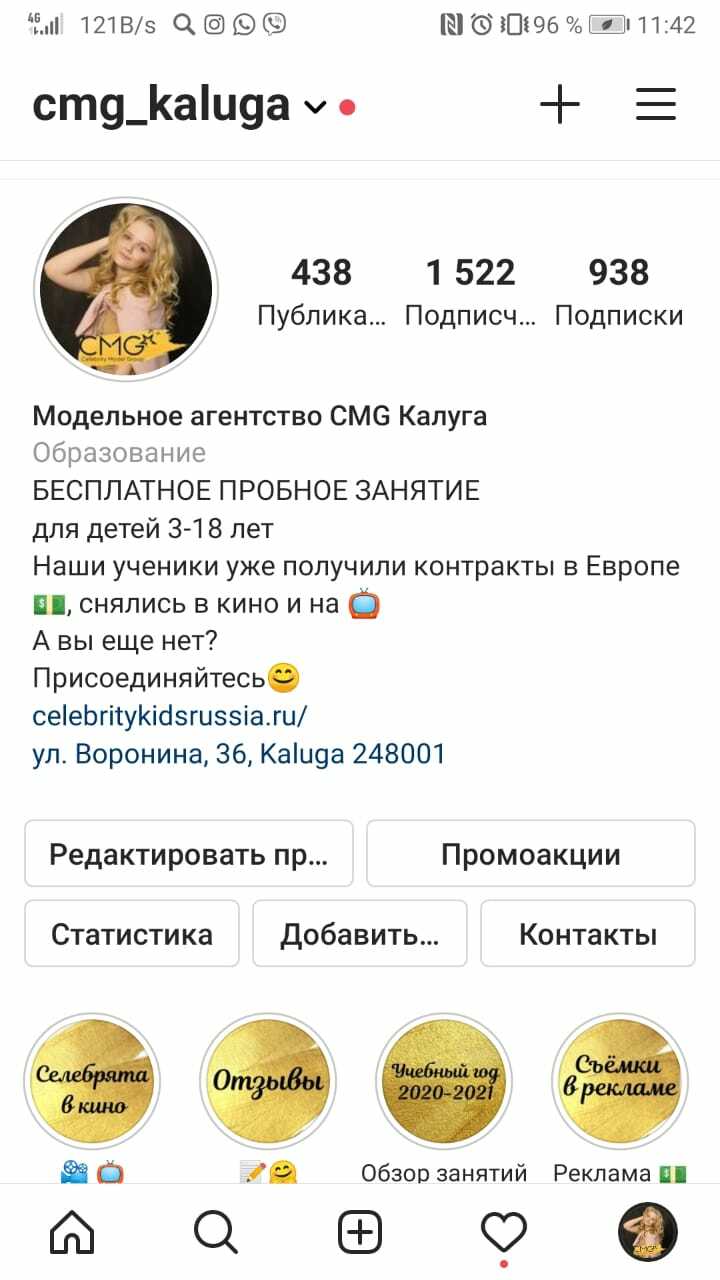Switch to the Search tab

click(216, 1232)
